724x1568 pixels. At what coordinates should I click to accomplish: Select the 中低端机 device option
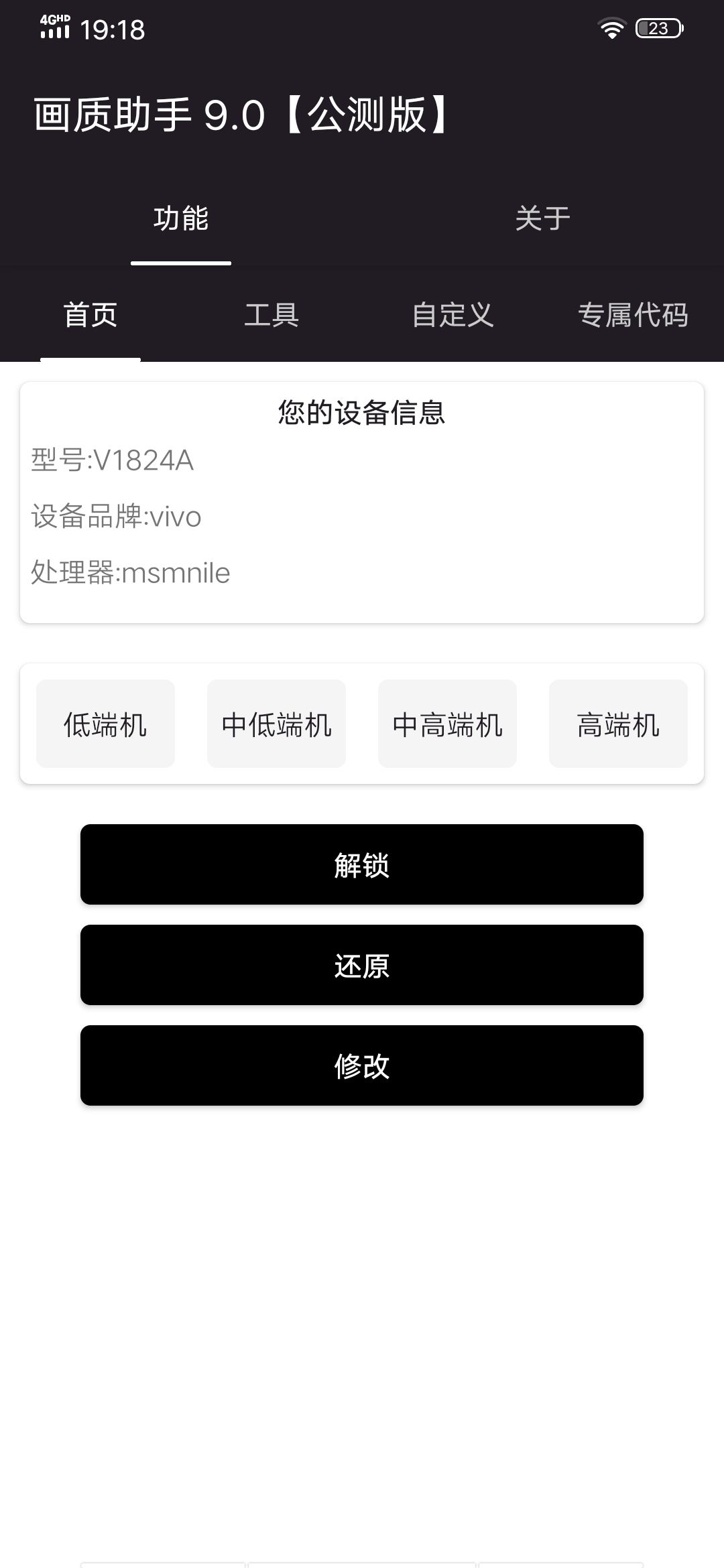(276, 724)
